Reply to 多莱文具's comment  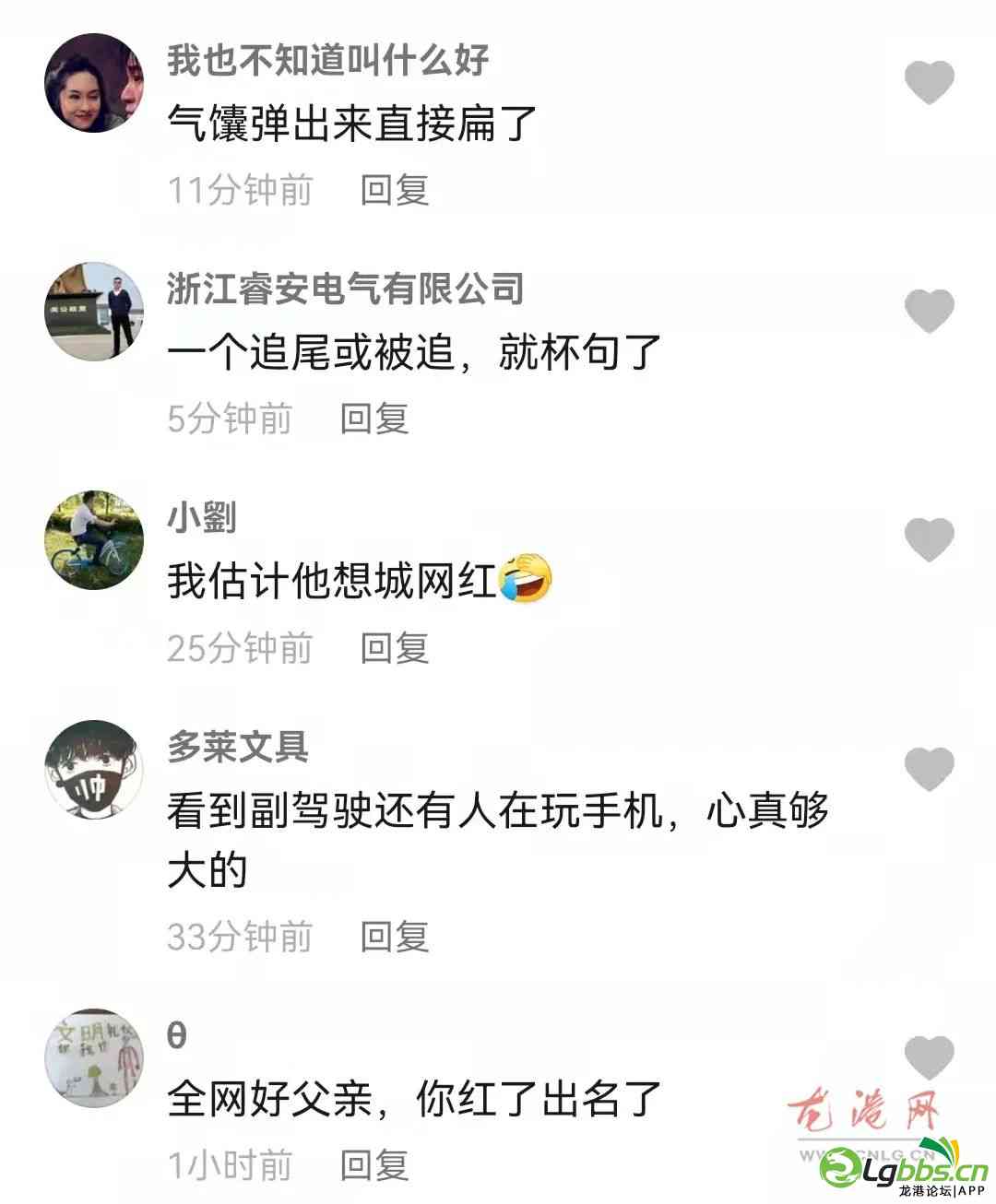click(x=395, y=938)
